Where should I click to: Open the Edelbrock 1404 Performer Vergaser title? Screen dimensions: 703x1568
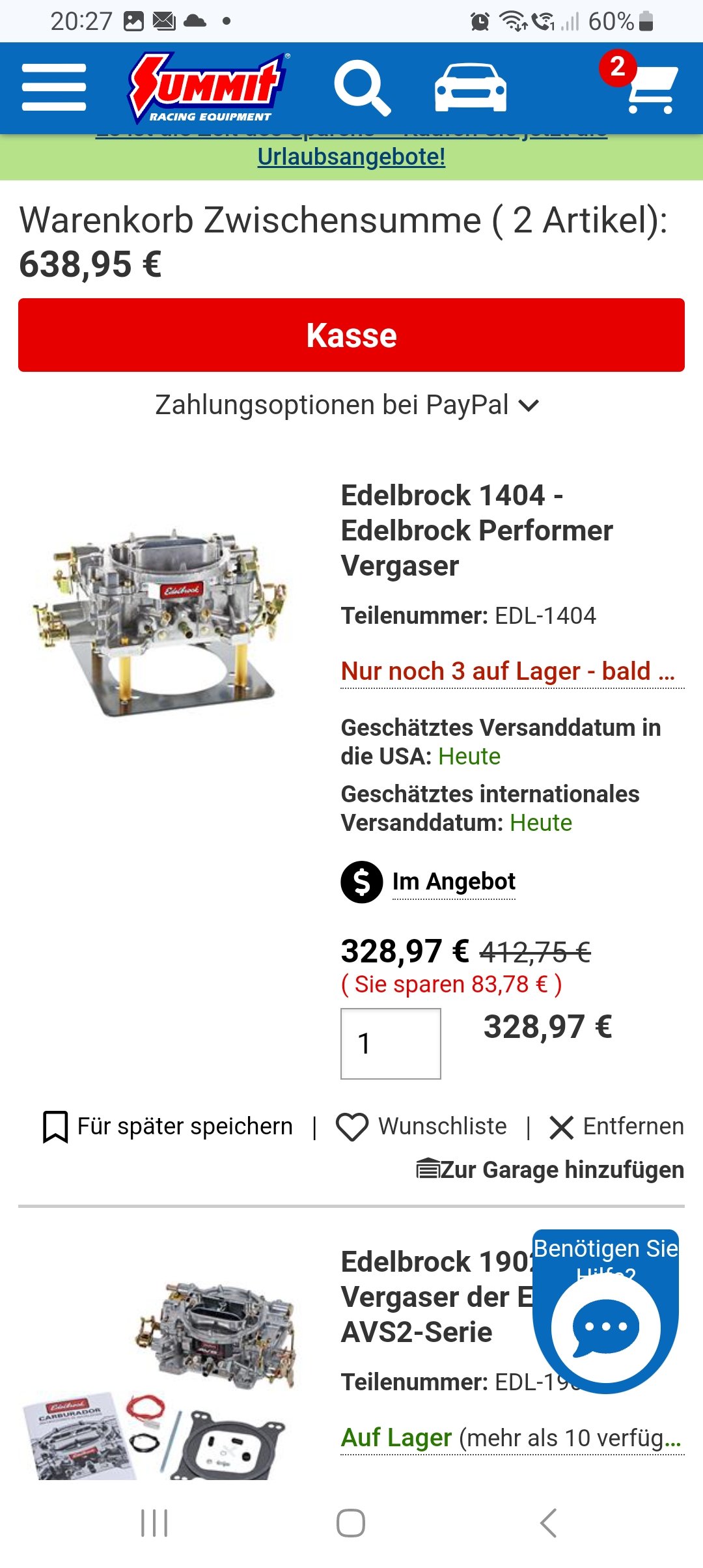pyautogui.click(x=476, y=530)
